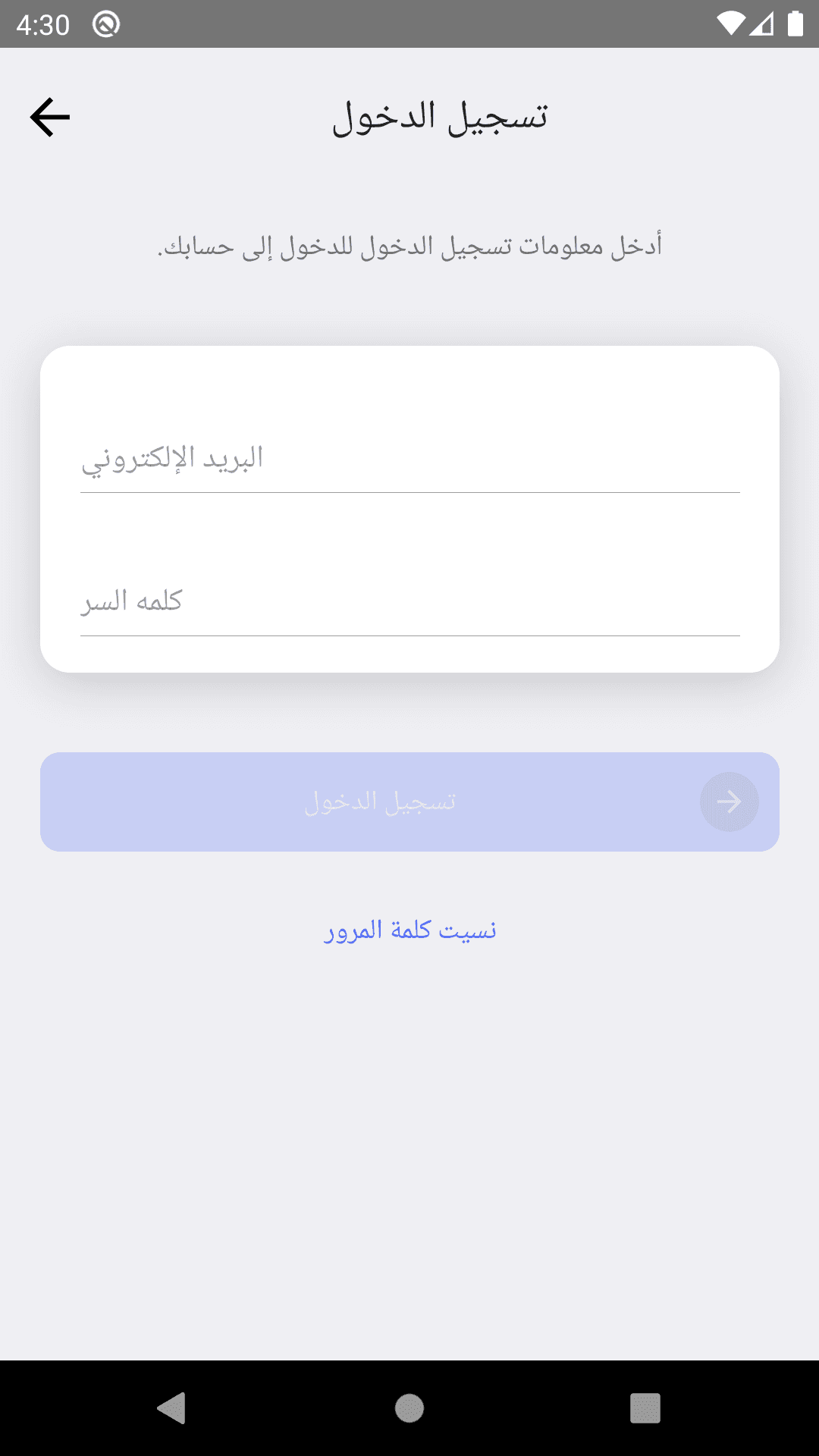
Task: Tap the notification icon next to the clock
Action: click(x=105, y=23)
